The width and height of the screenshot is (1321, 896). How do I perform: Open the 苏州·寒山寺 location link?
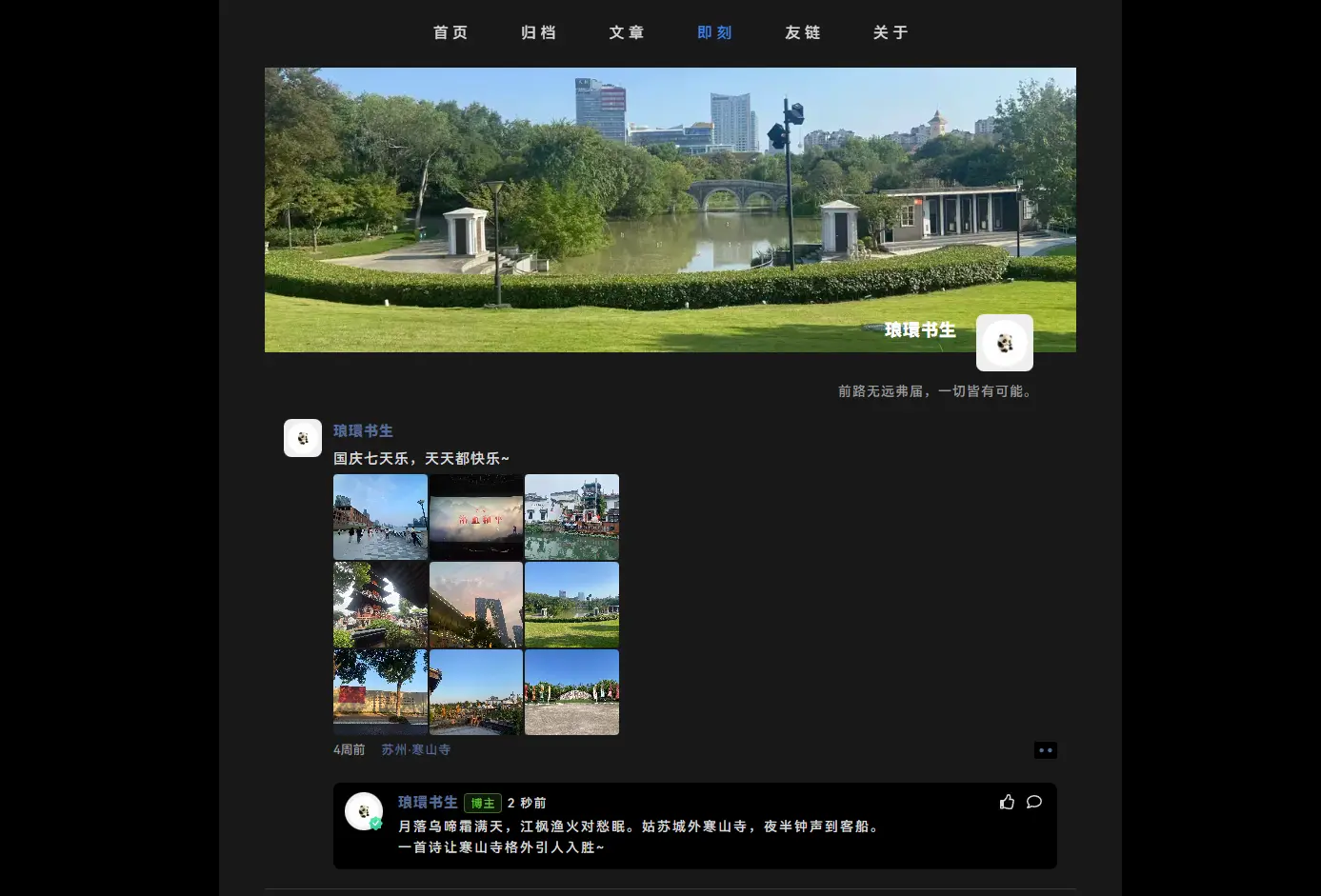pos(416,749)
